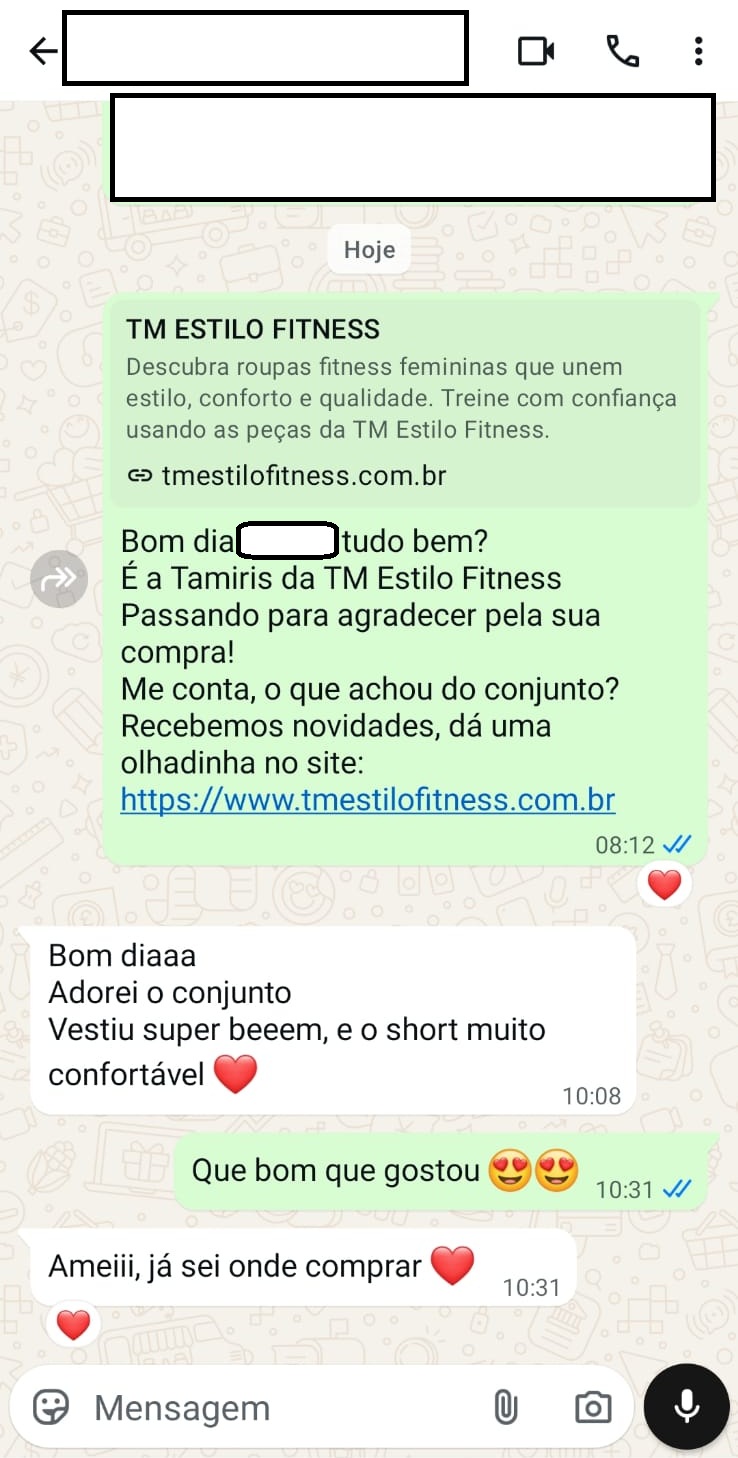
Task: Open the https://www.tmestilofitness.com.br link
Action: 367,800
